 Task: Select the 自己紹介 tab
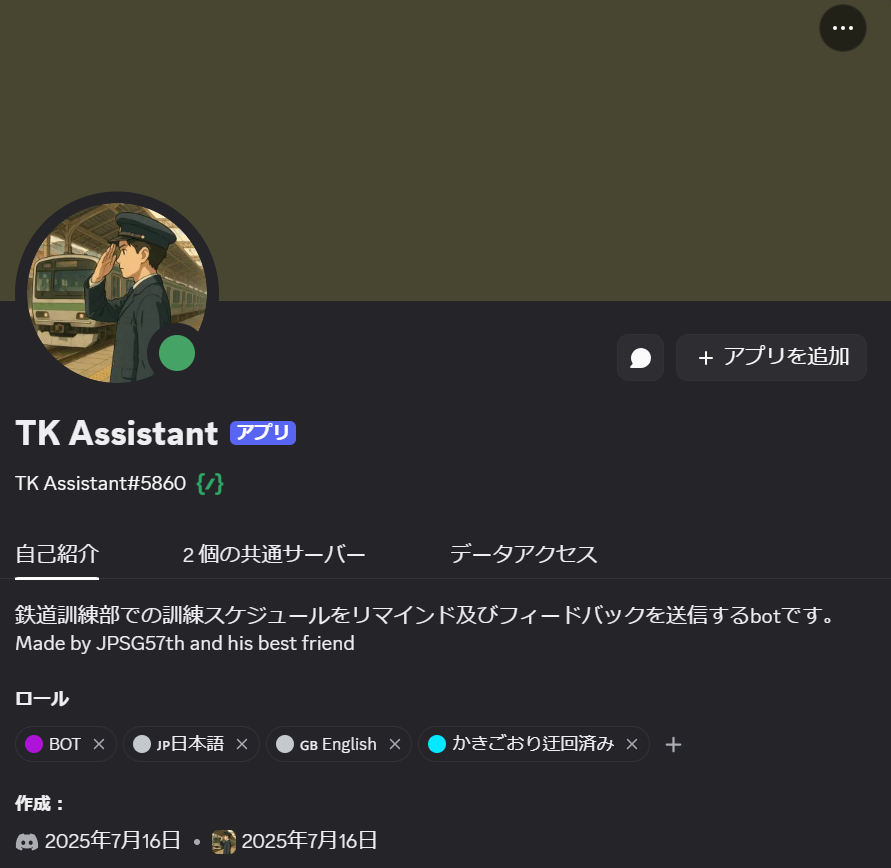coord(57,554)
